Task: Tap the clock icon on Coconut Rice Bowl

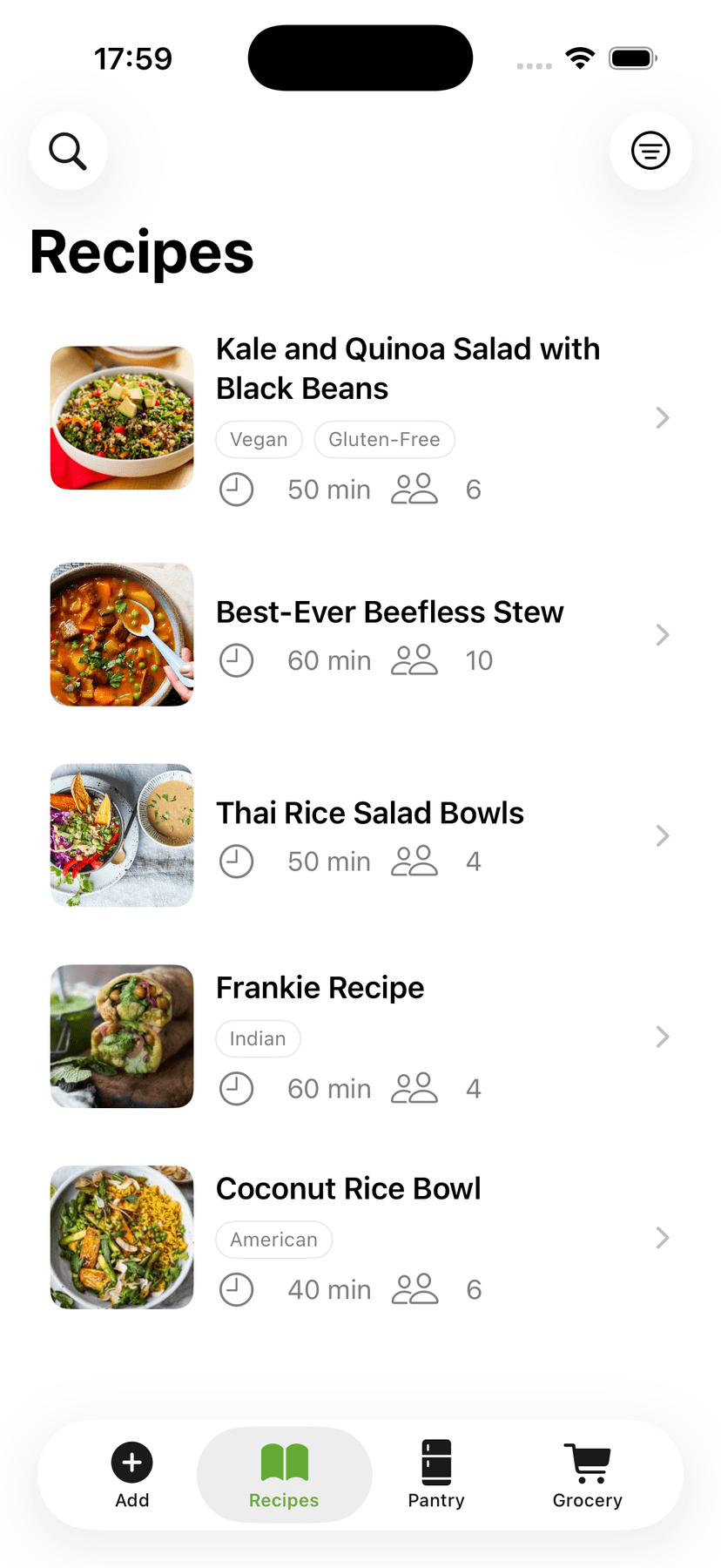Action: coord(236,1289)
